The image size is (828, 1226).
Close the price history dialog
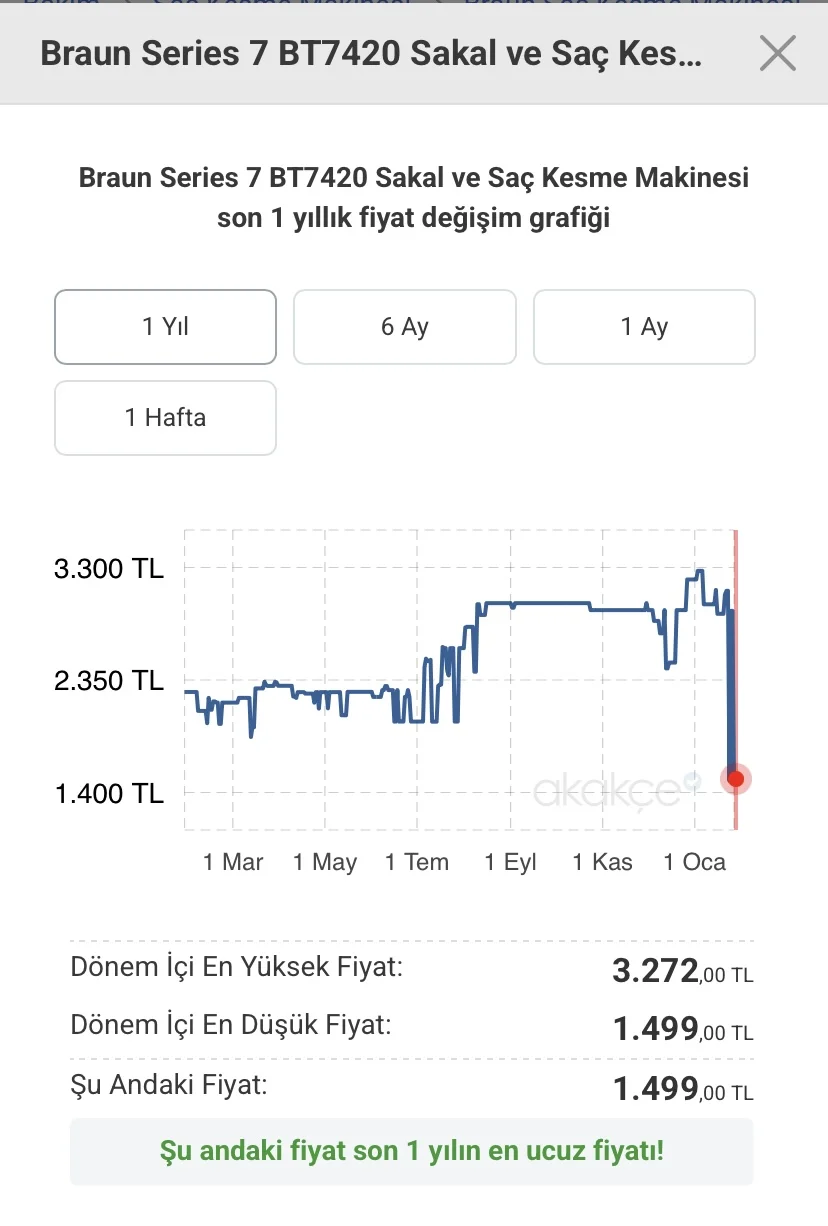pos(777,53)
